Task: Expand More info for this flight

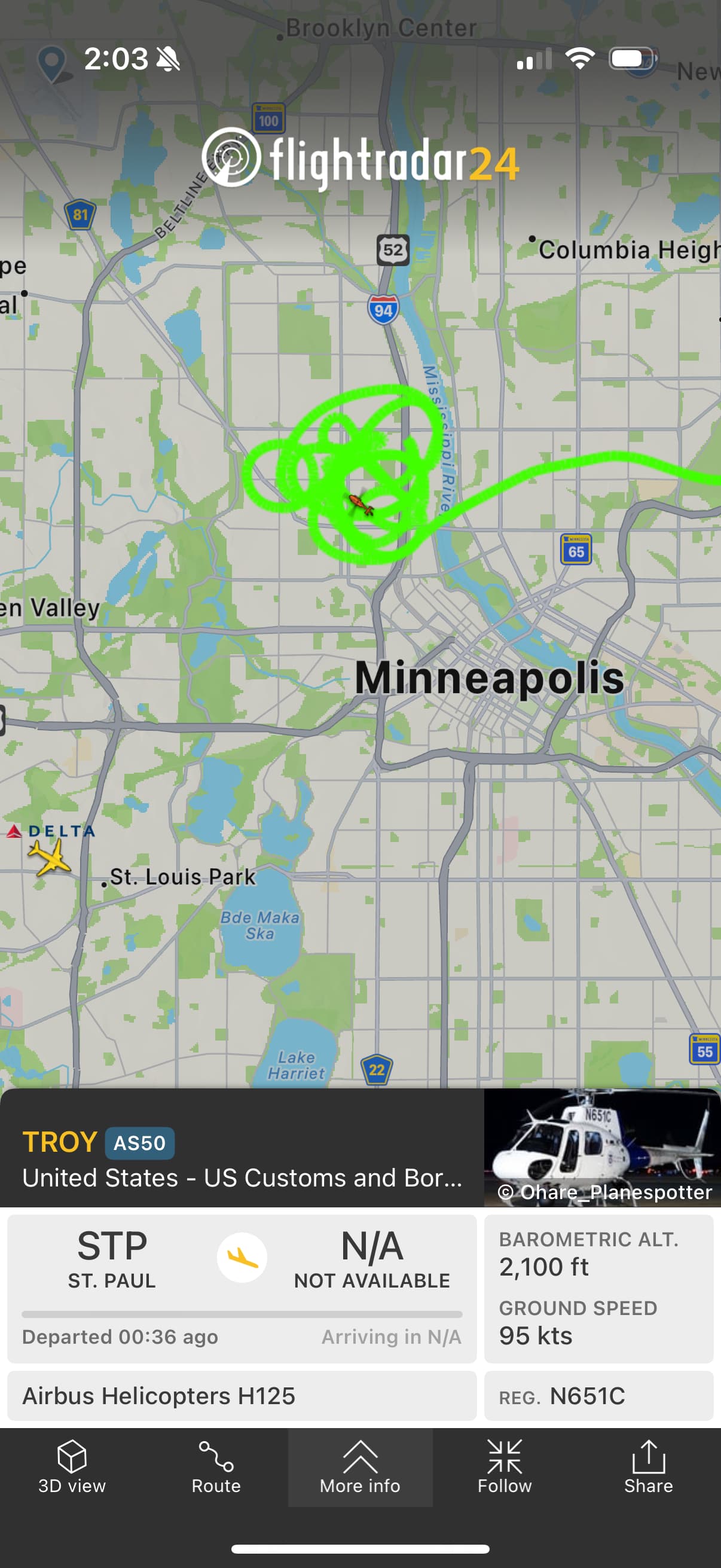Action: pyautogui.click(x=360, y=1467)
